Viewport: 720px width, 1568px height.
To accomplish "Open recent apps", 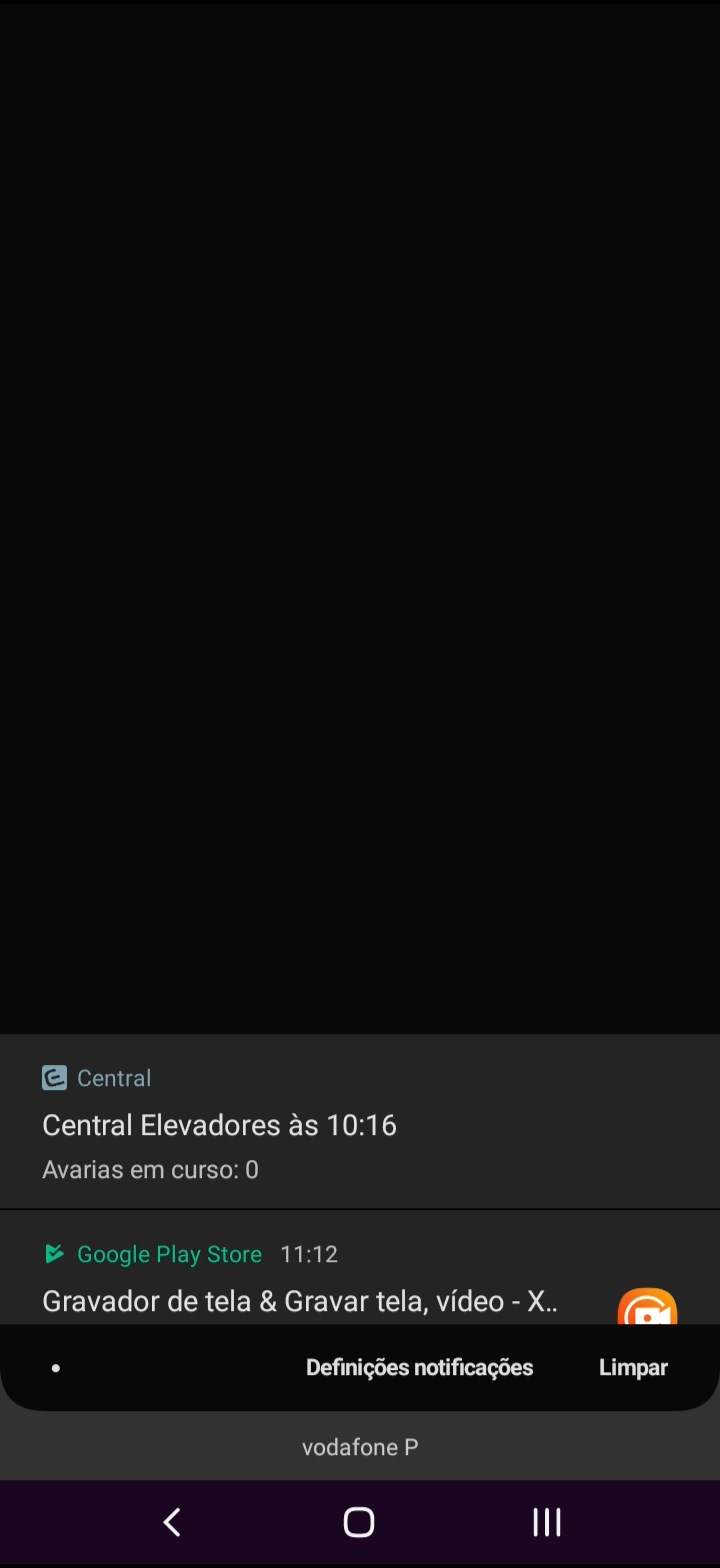I will coord(546,1522).
